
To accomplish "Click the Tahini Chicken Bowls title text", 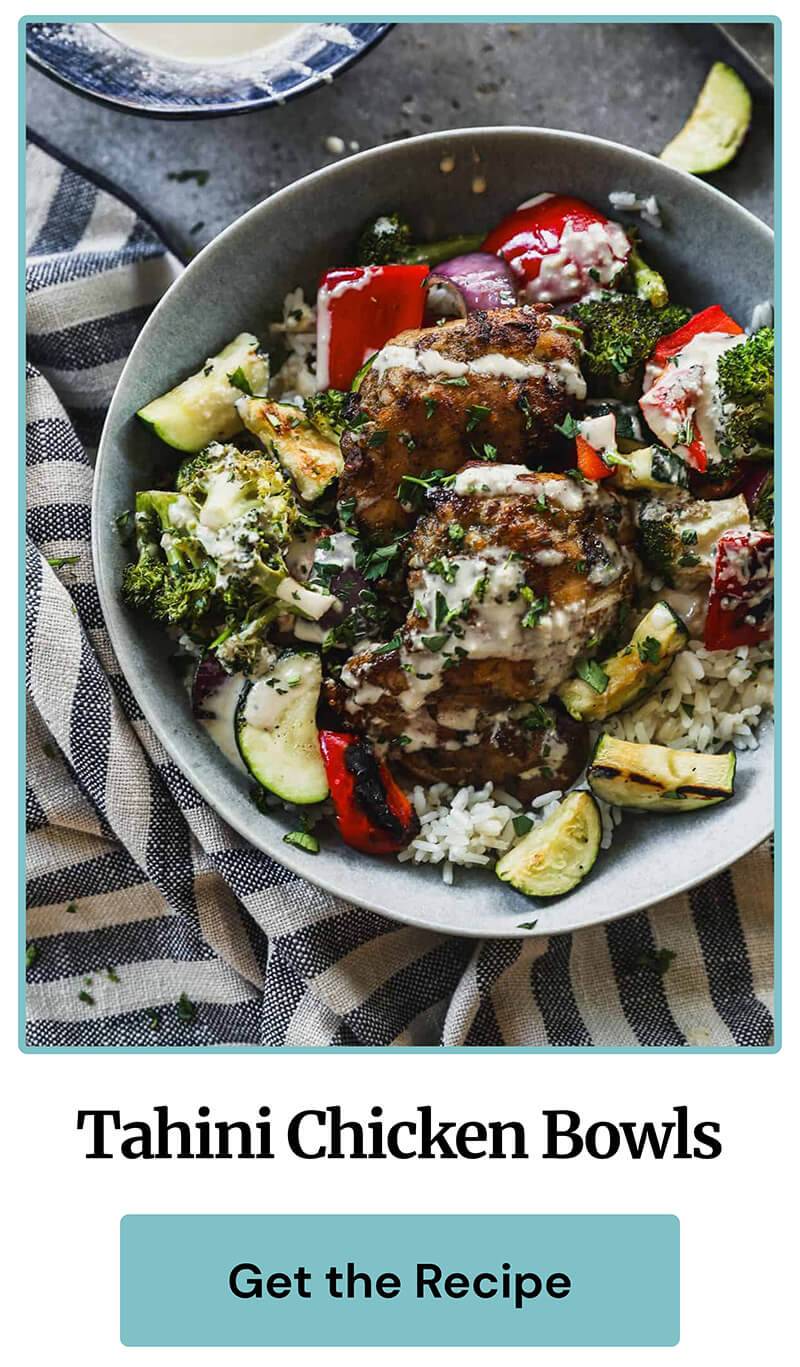I will click(x=400, y=1134).
